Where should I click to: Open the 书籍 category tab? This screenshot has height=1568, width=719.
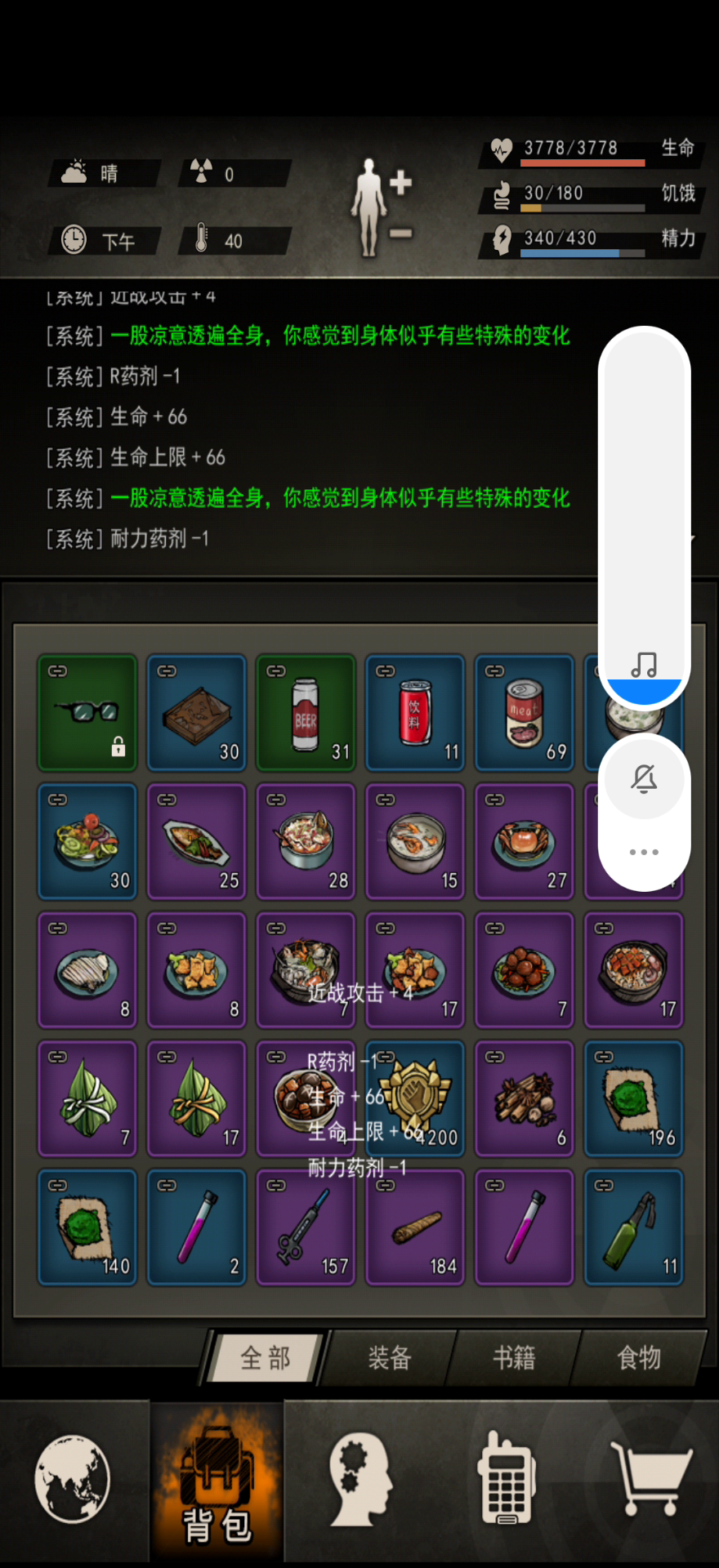tap(515, 1358)
